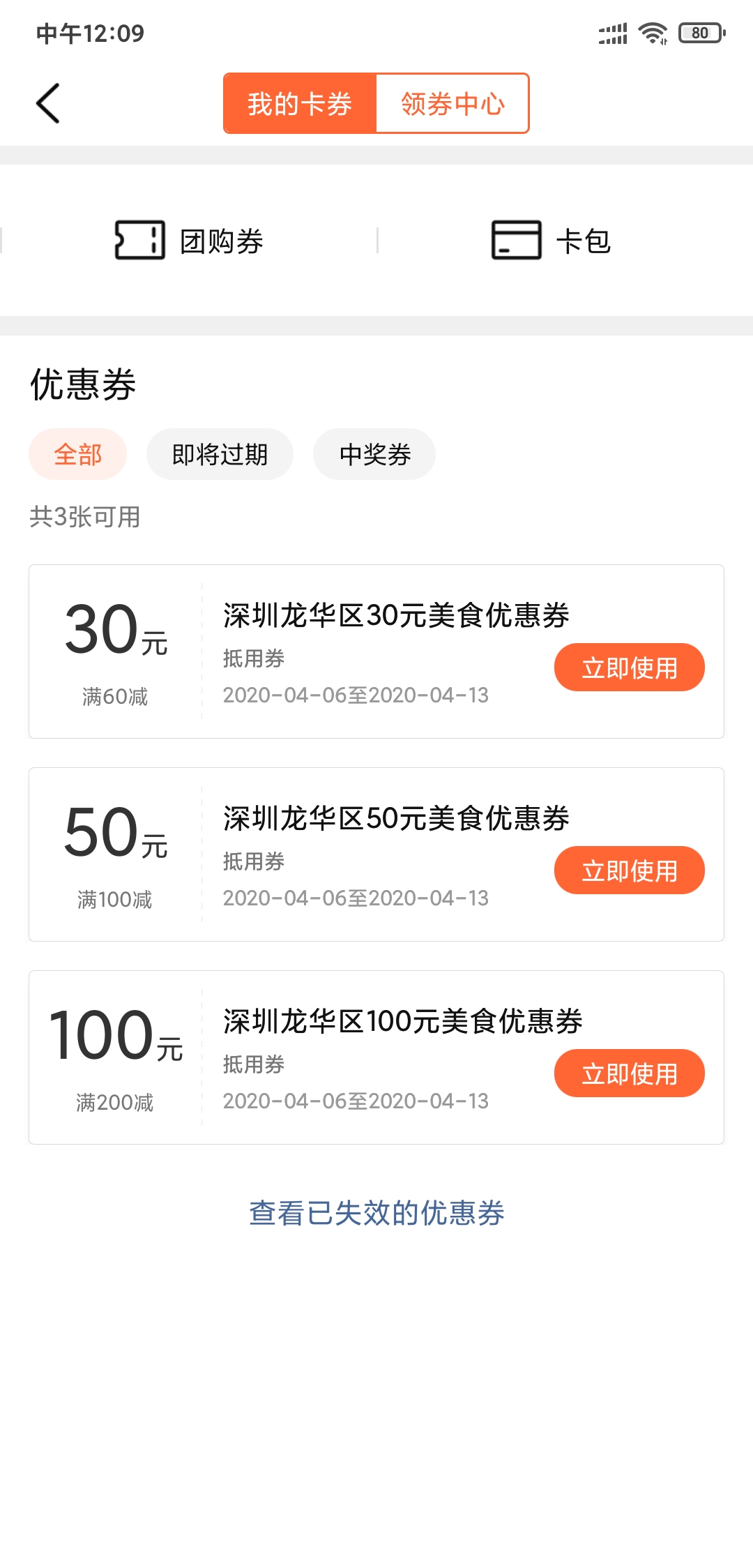Redeem the 100元 coupon via 立即使用
Viewport: 753px width, 1568px height.
pos(629,1073)
